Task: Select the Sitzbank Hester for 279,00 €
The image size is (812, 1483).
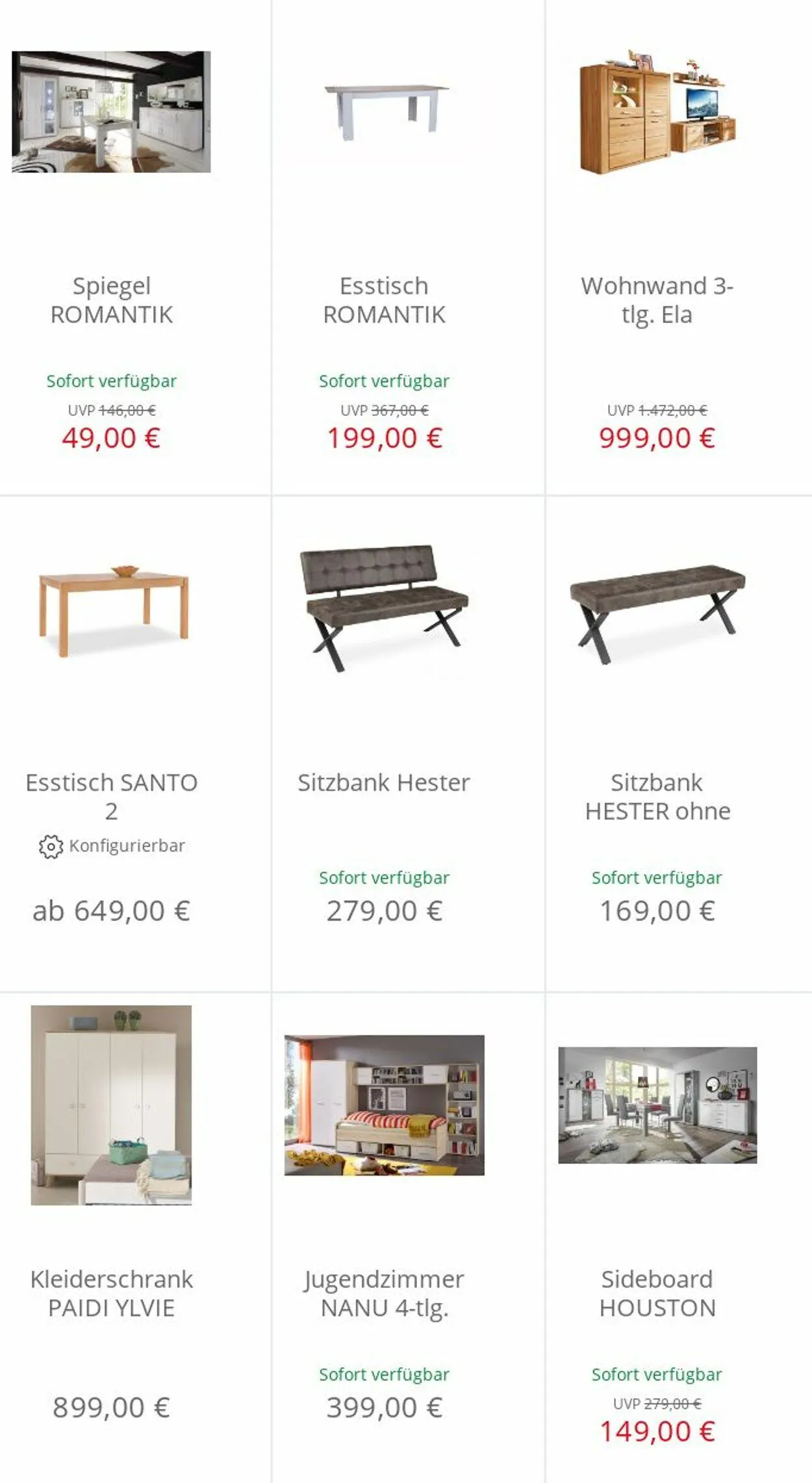Action: (x=408, y=743)
